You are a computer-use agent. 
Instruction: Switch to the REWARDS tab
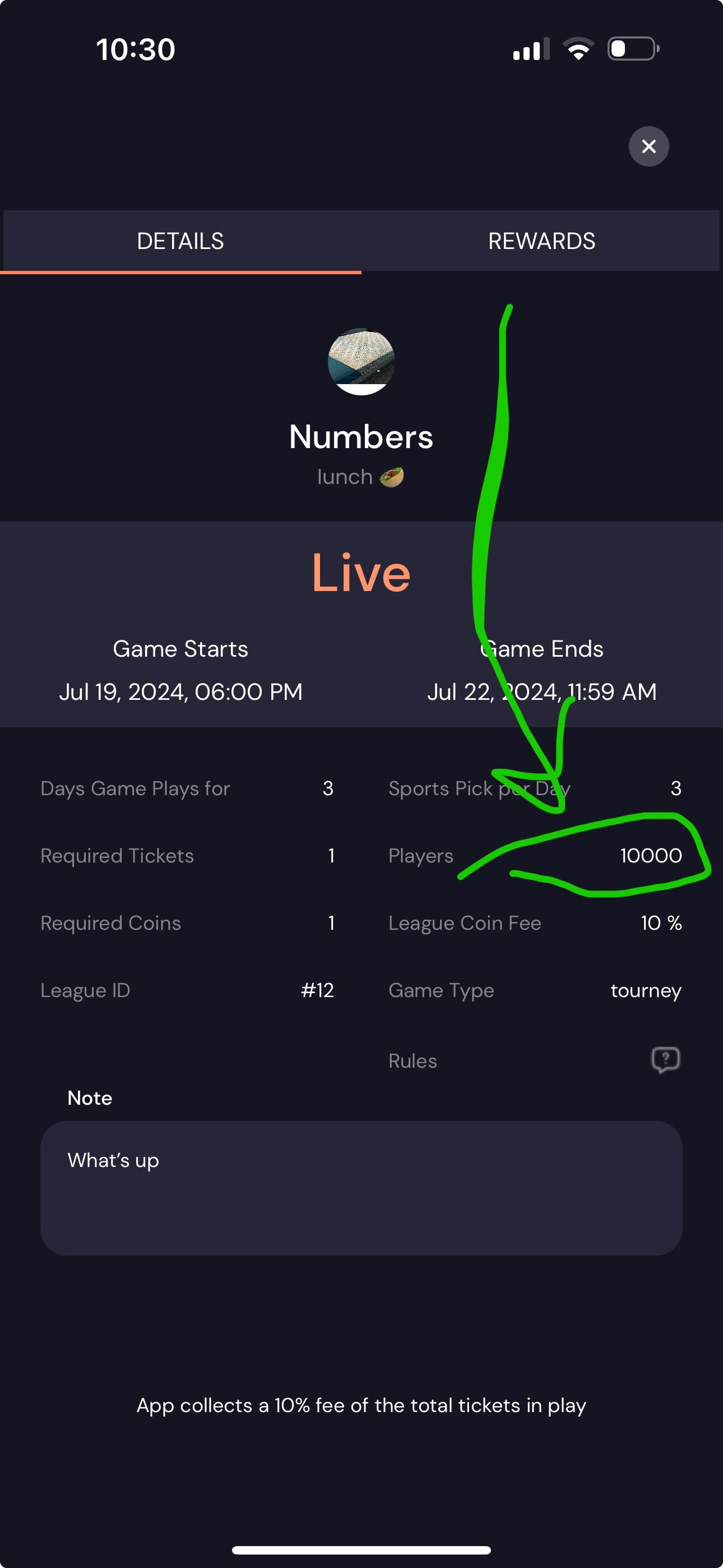tap(541, 241)
